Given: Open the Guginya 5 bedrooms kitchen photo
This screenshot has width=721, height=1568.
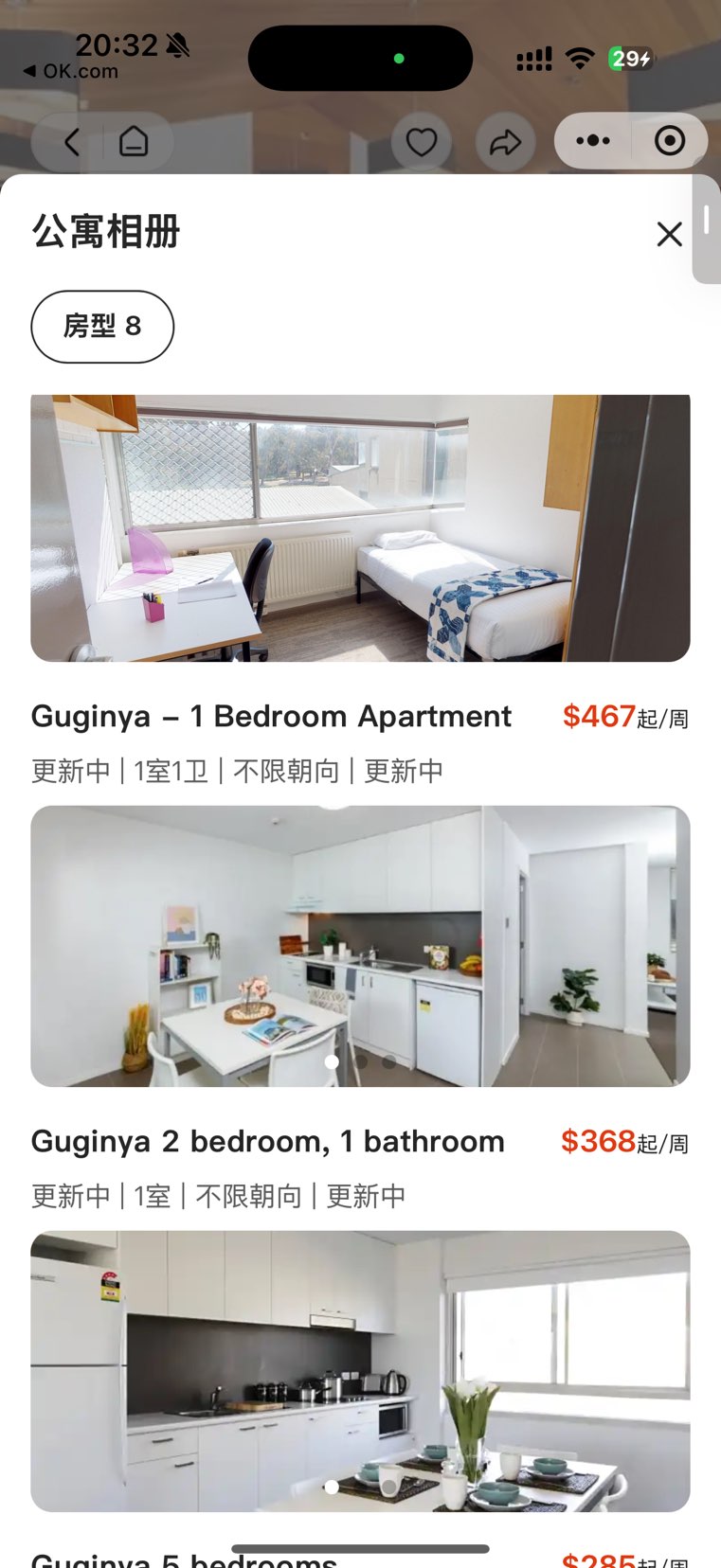Looking at the screenshot, I should 360,1370.
